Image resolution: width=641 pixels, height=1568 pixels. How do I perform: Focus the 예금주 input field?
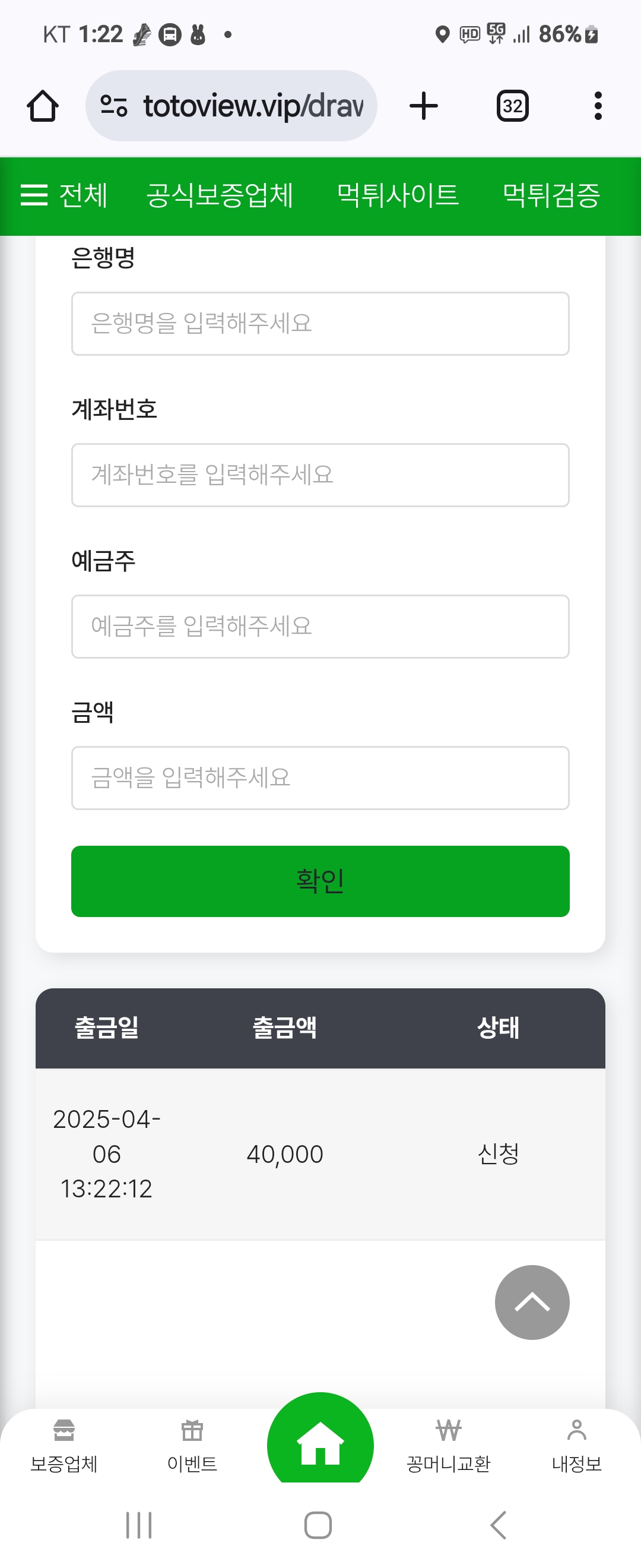point(320,627)
